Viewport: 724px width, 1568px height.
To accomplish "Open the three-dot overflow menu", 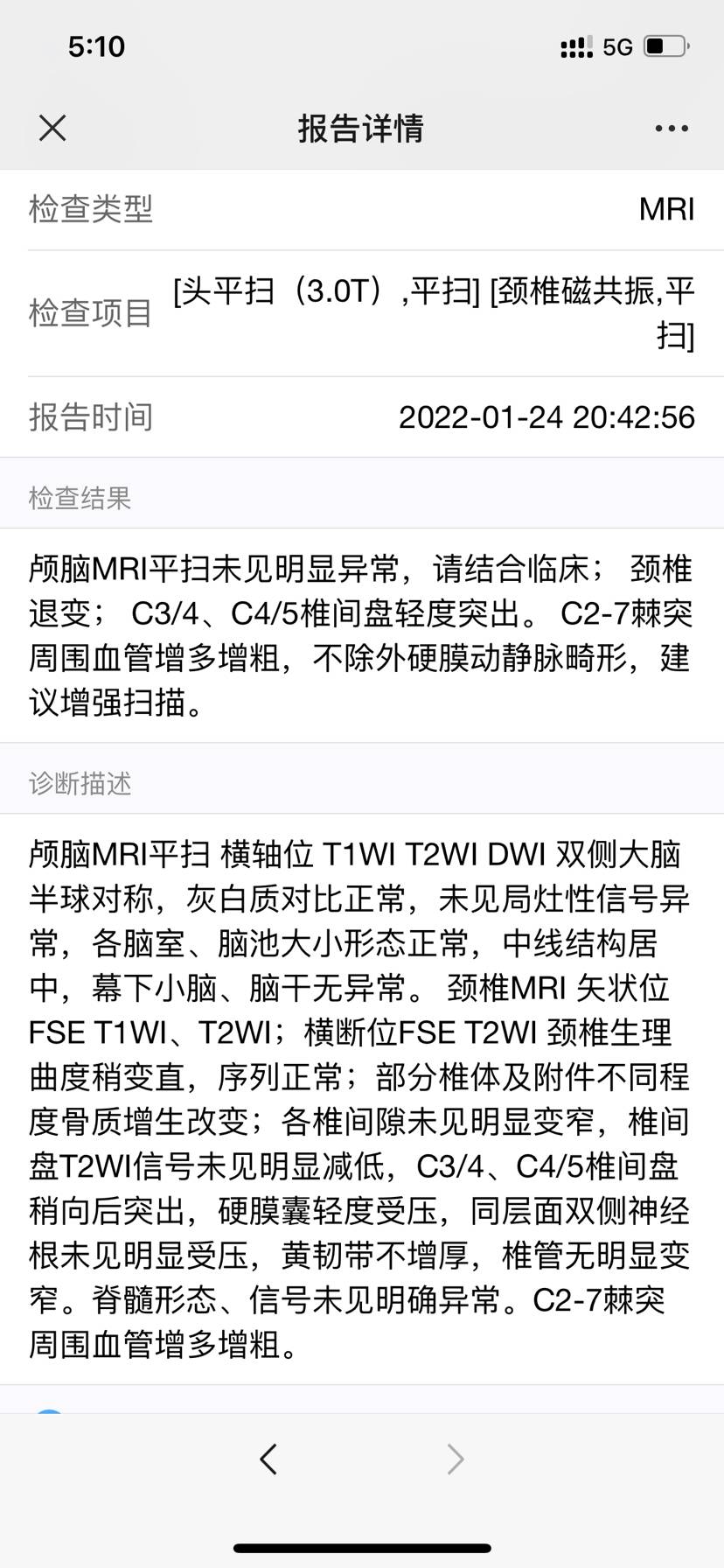I will [671, 129].
